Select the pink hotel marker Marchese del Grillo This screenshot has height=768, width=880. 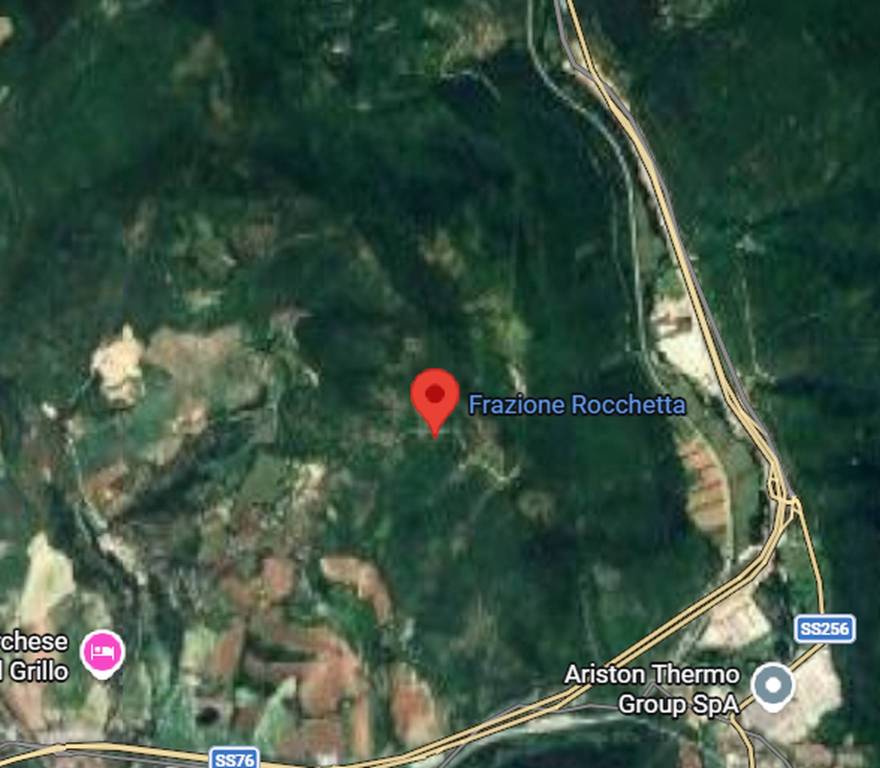(x=103, y=652)
